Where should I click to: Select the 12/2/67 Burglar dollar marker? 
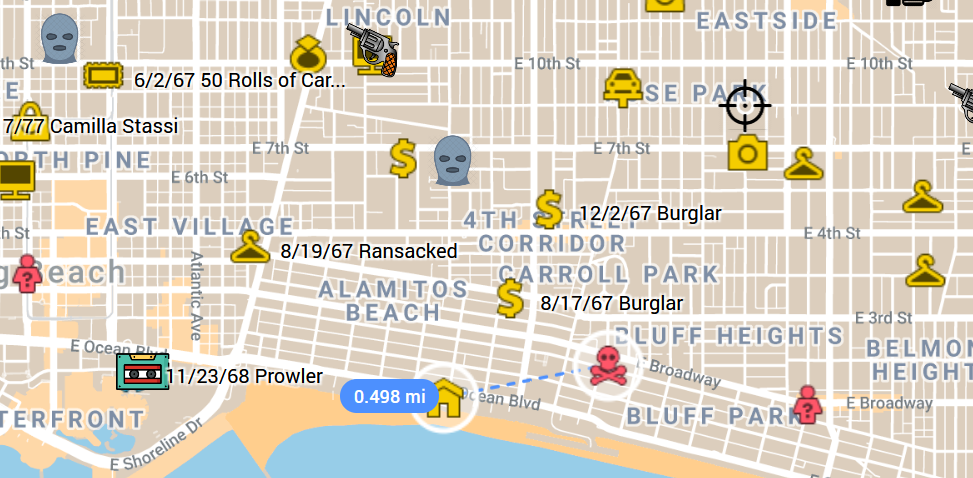pos(549,210)
